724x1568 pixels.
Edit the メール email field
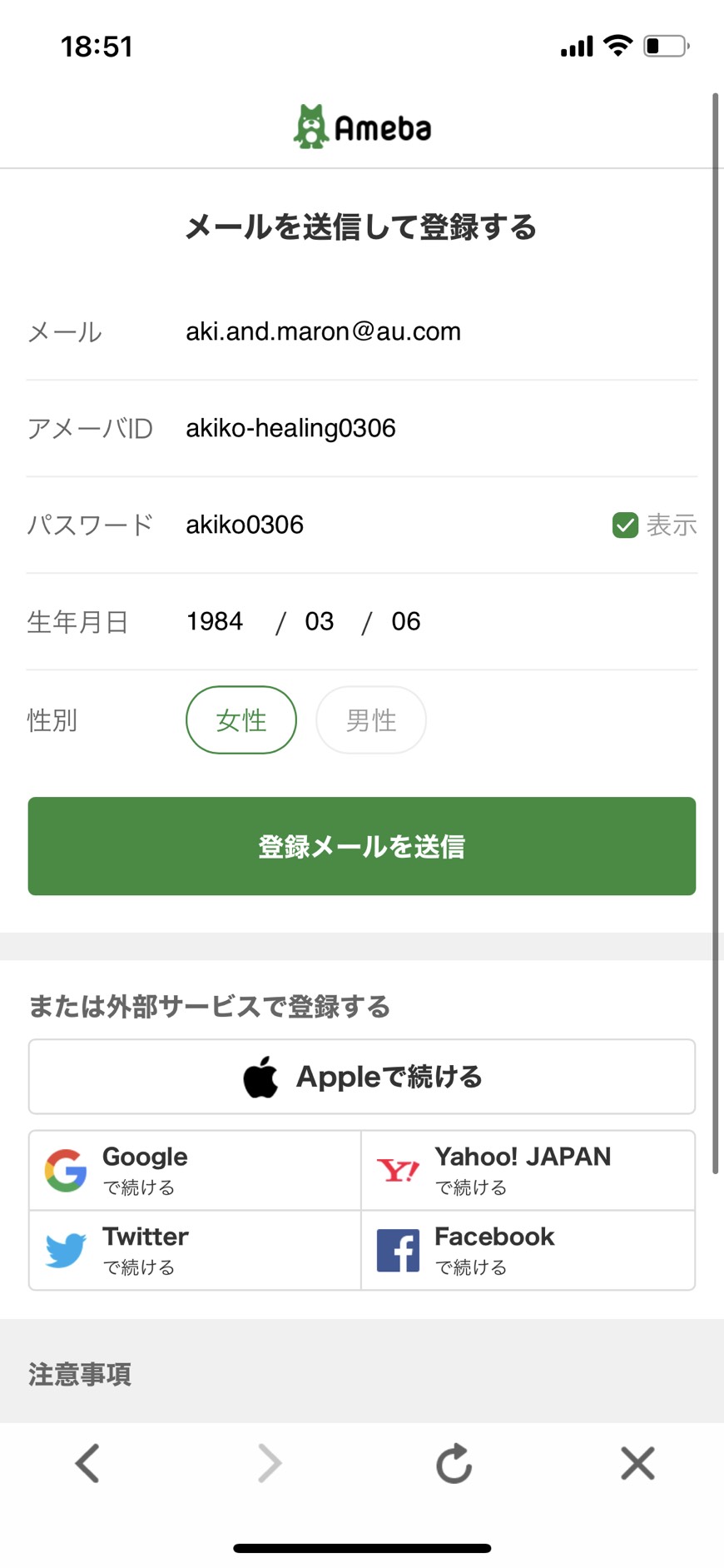point(439,331)
